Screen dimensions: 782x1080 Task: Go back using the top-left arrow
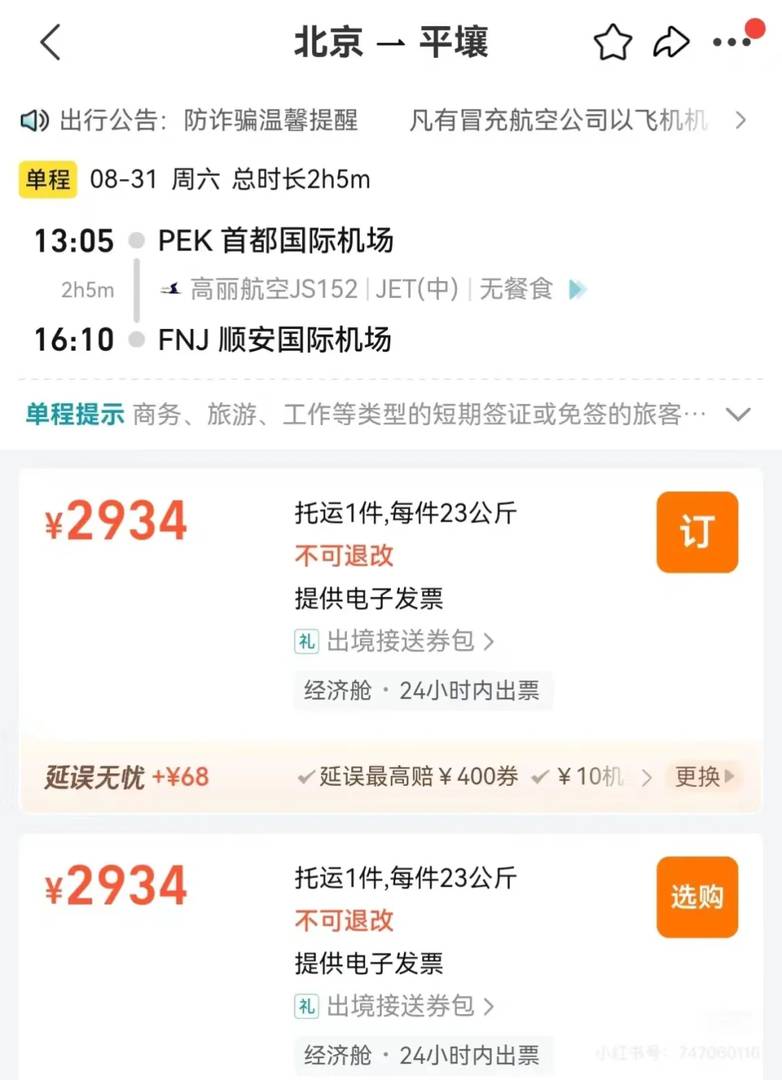[x=50, y=42]
